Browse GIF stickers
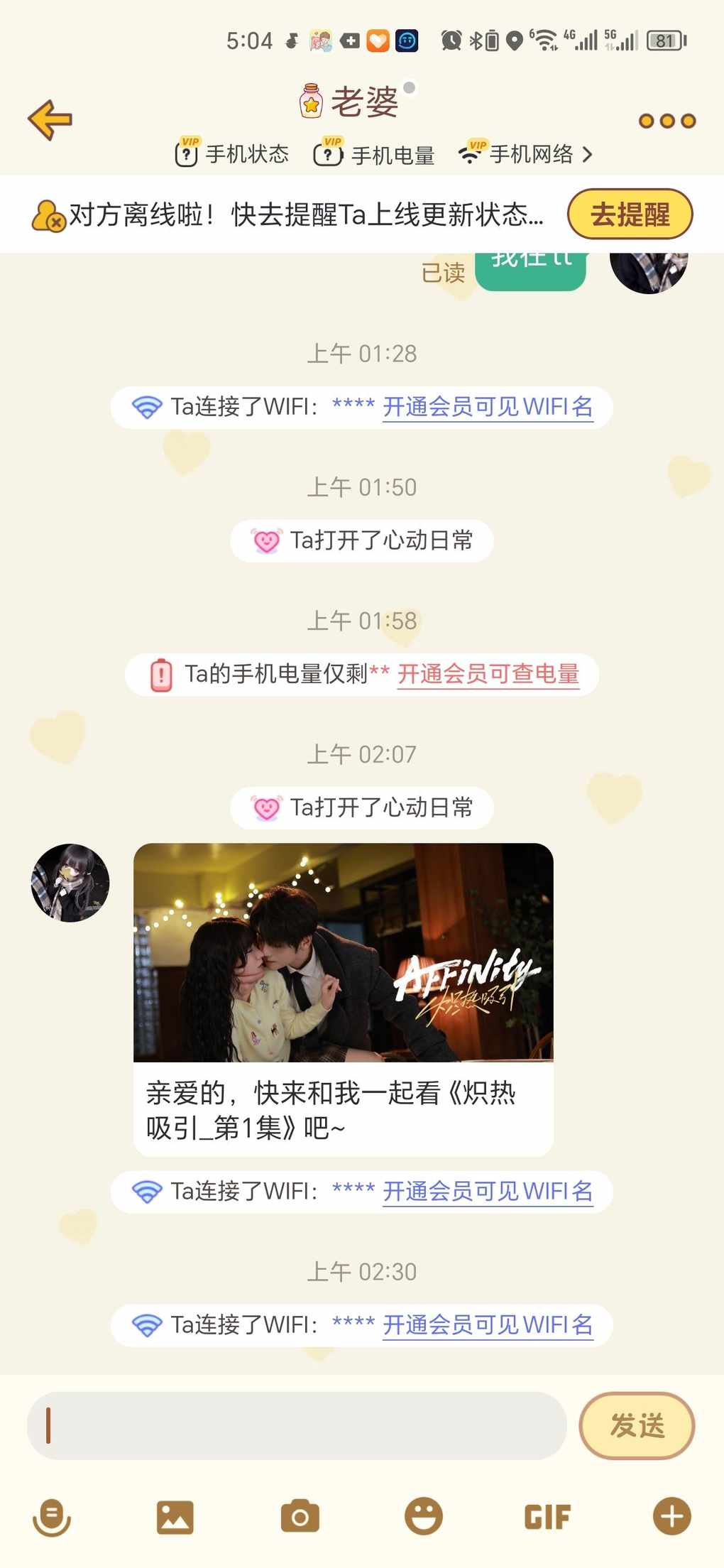 547,1518
